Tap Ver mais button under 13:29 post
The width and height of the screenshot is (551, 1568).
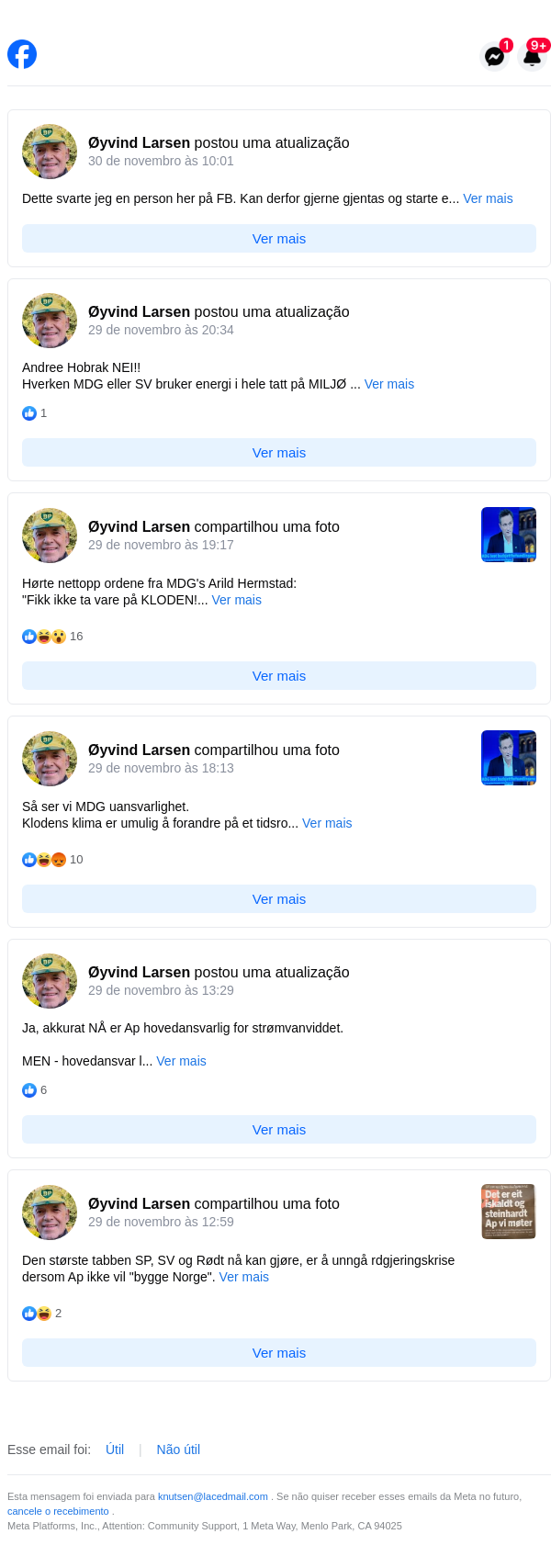tap(279, 1130)
